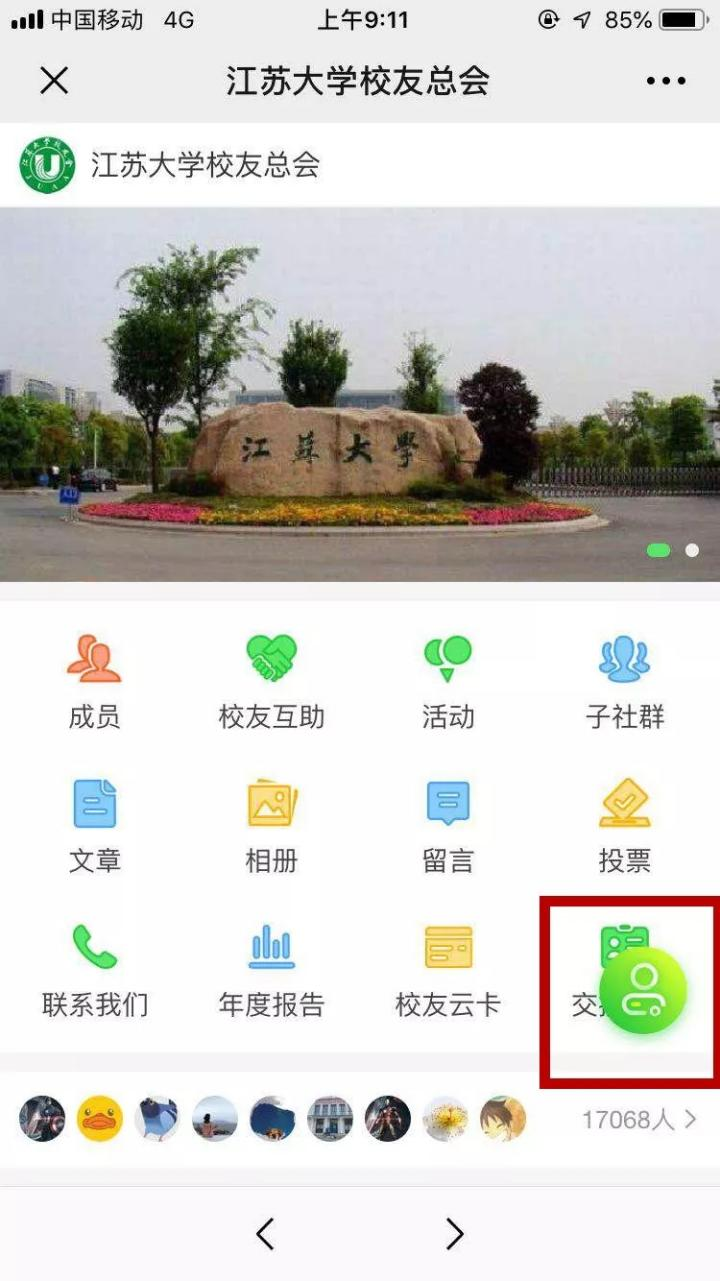Viewport: 720px width, 1281px height.
Task: Open 校友互助 alumni help
Action: click(271, 682)
